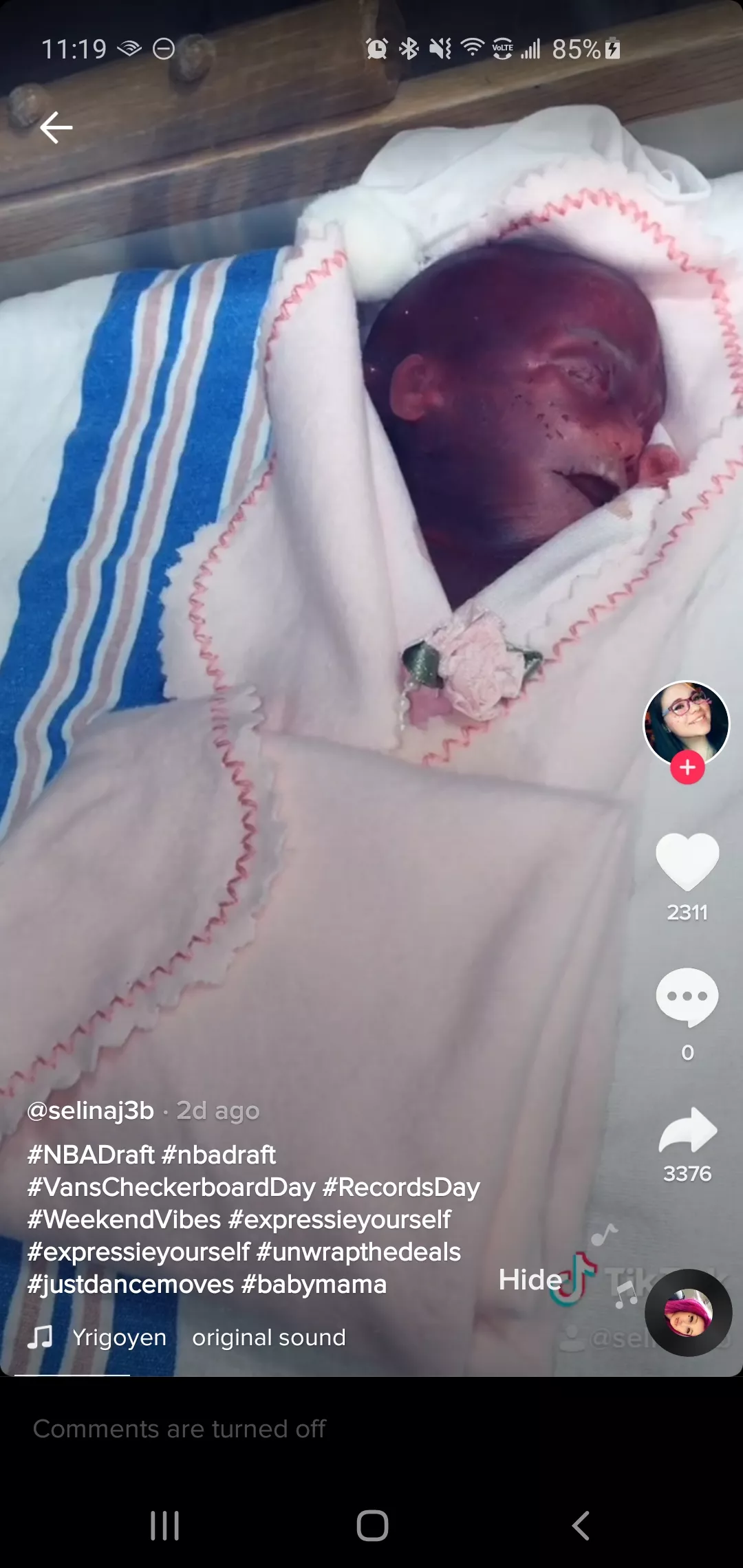Open the #WeekendVibes hashtag
The image size is (743, 1568).
click(x=124, y=1219)
